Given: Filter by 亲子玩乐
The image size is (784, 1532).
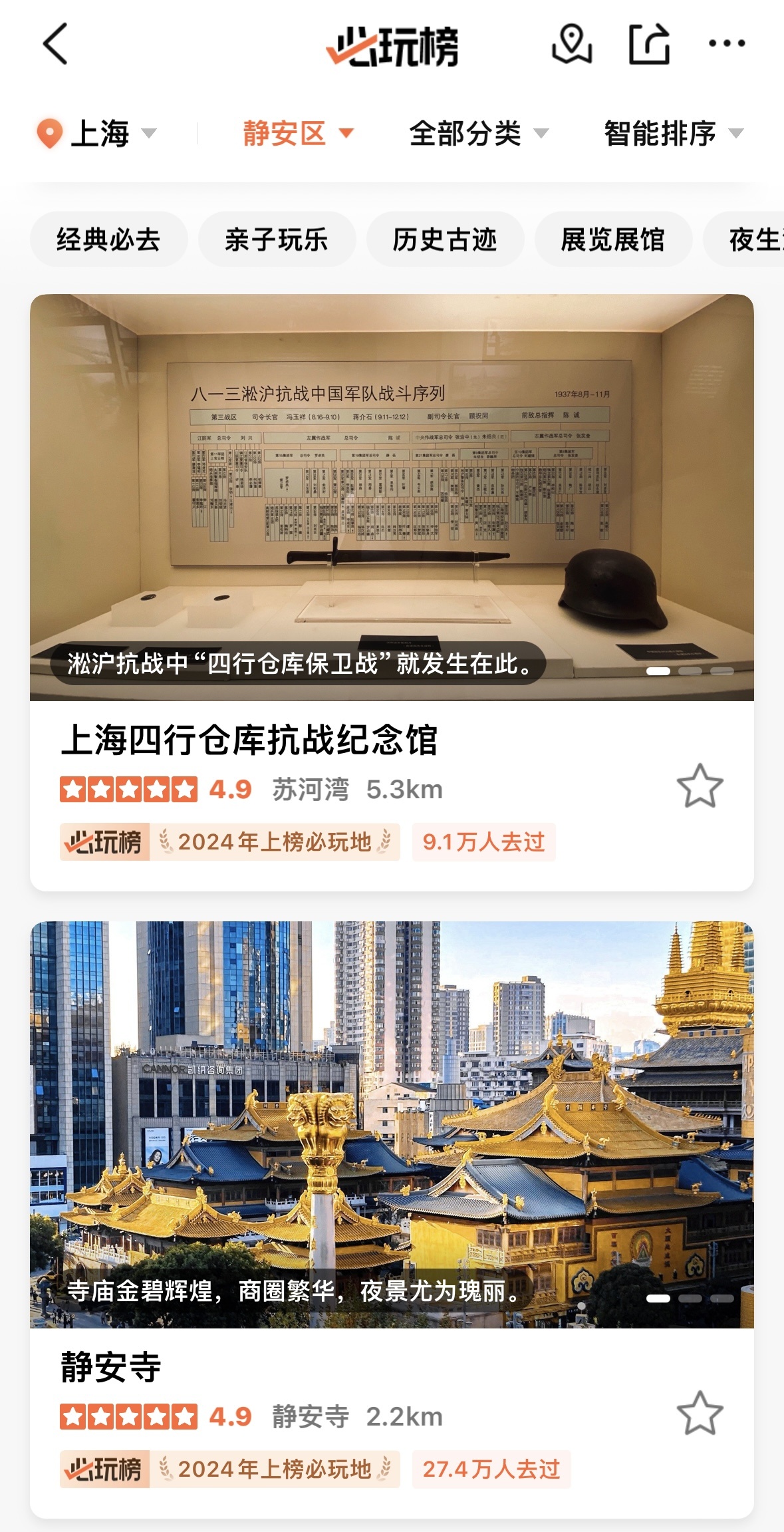Looking at the screenshot, I should click(277, 239).
